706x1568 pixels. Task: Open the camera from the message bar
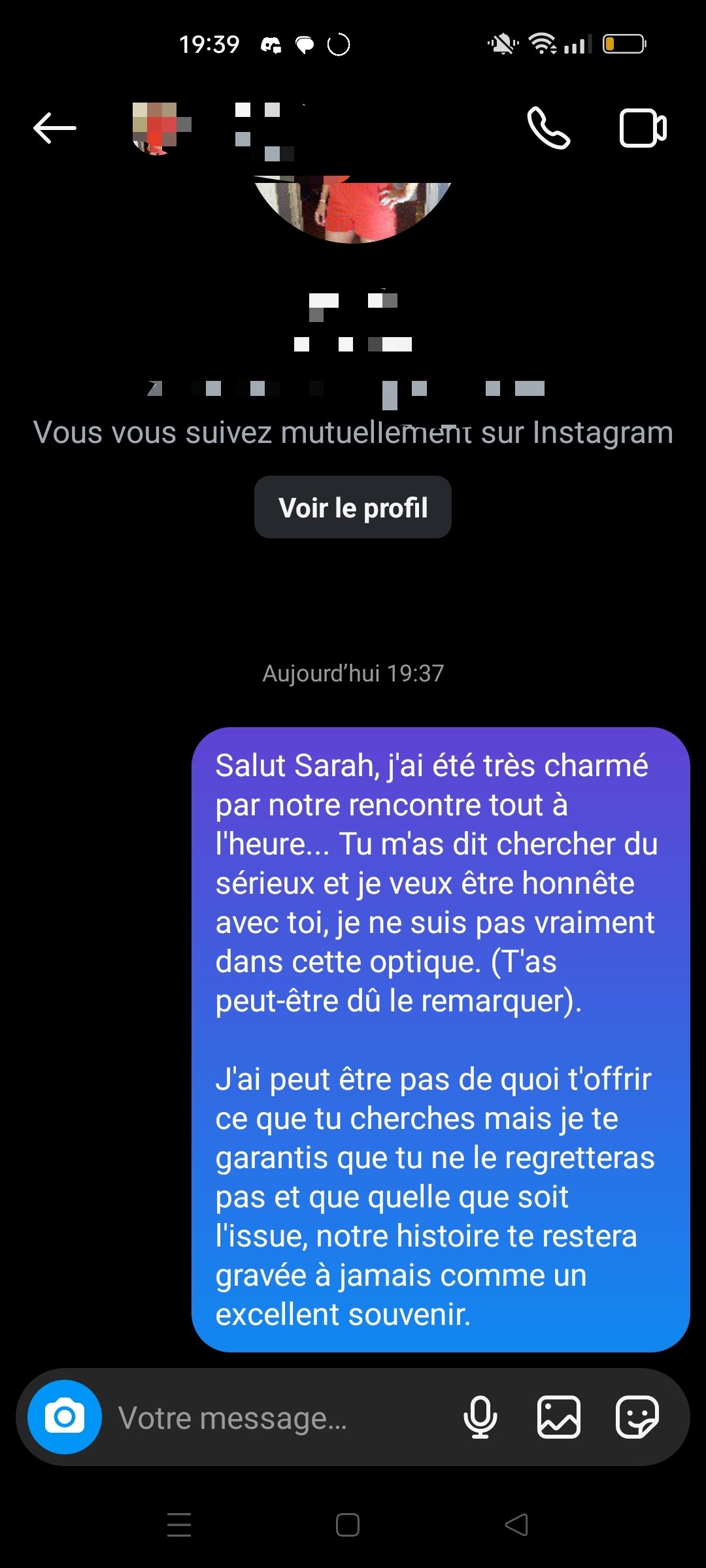(65, 1417)
